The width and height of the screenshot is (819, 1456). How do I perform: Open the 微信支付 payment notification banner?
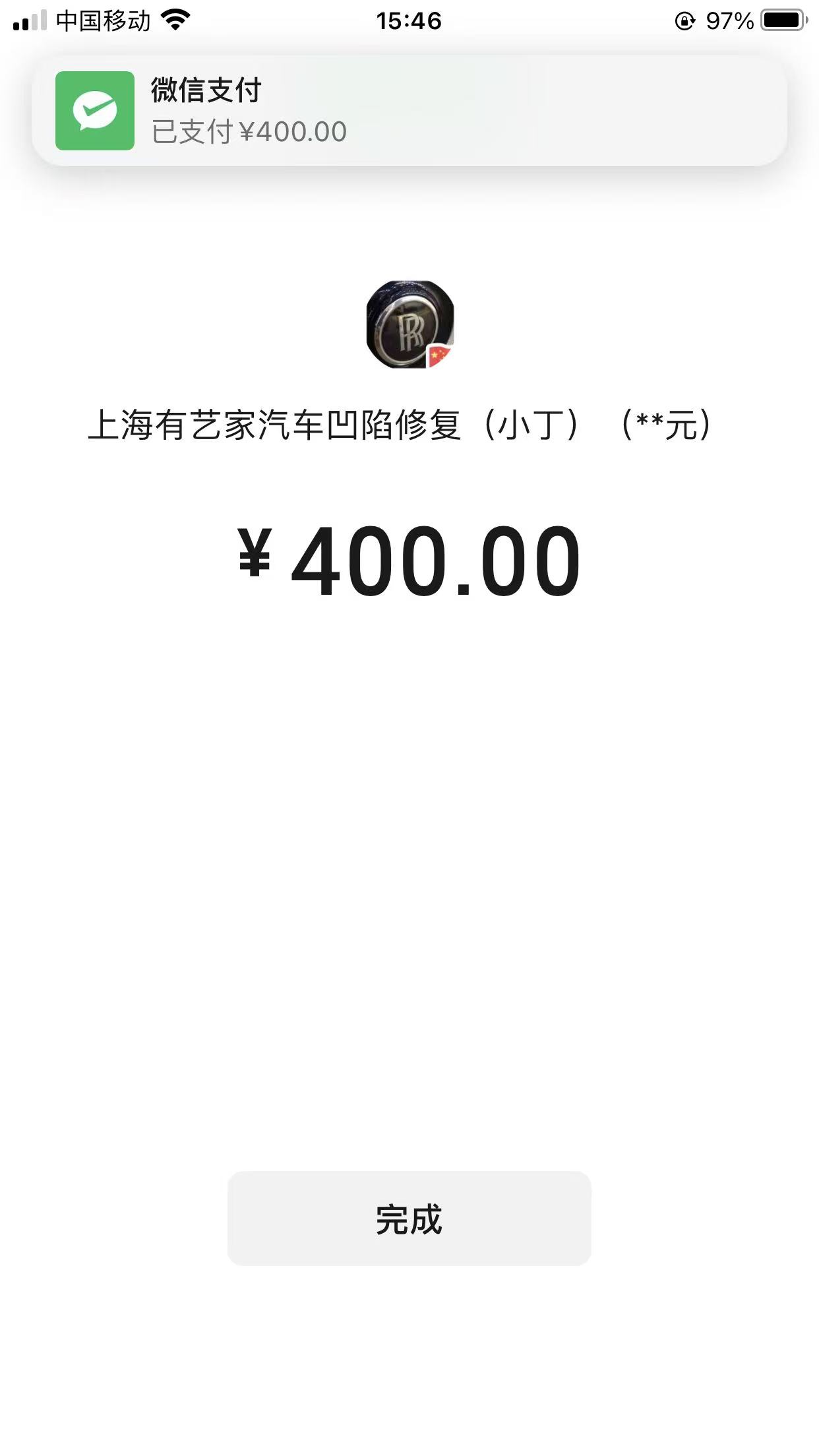coord(409,111)
